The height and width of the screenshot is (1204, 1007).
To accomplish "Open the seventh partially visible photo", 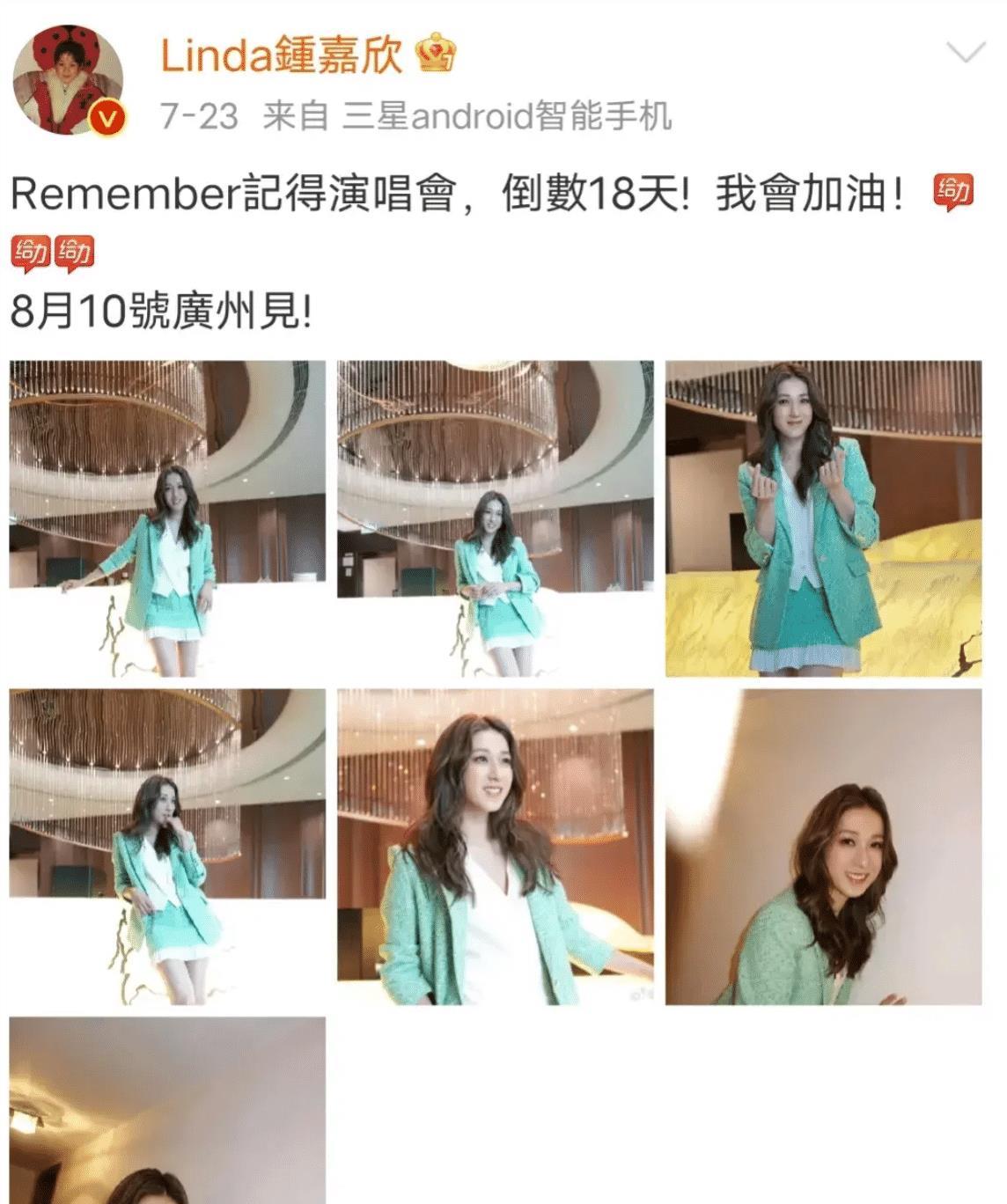I will [x=167, y=1111].
